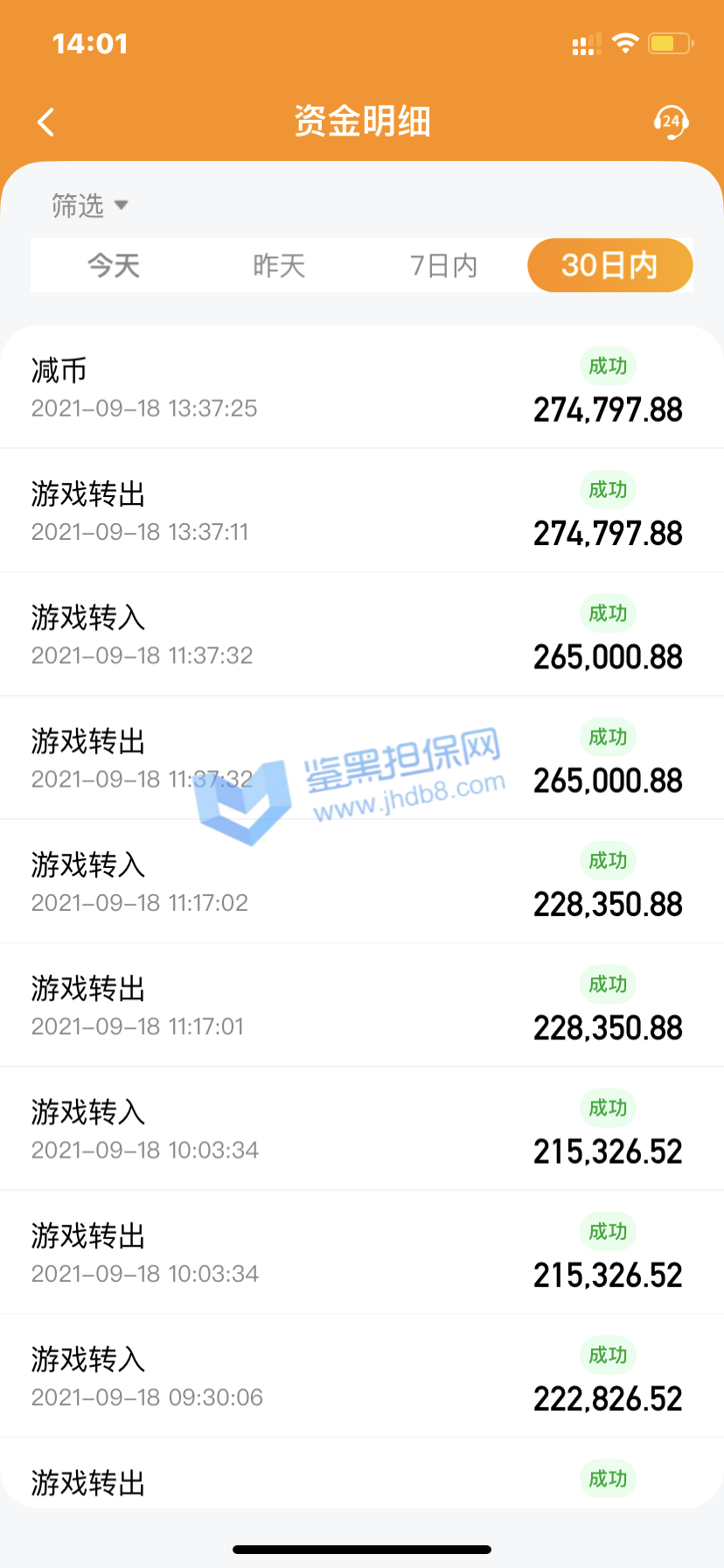
Task: Select the 30日内 tab
Action: click(609, 265)
